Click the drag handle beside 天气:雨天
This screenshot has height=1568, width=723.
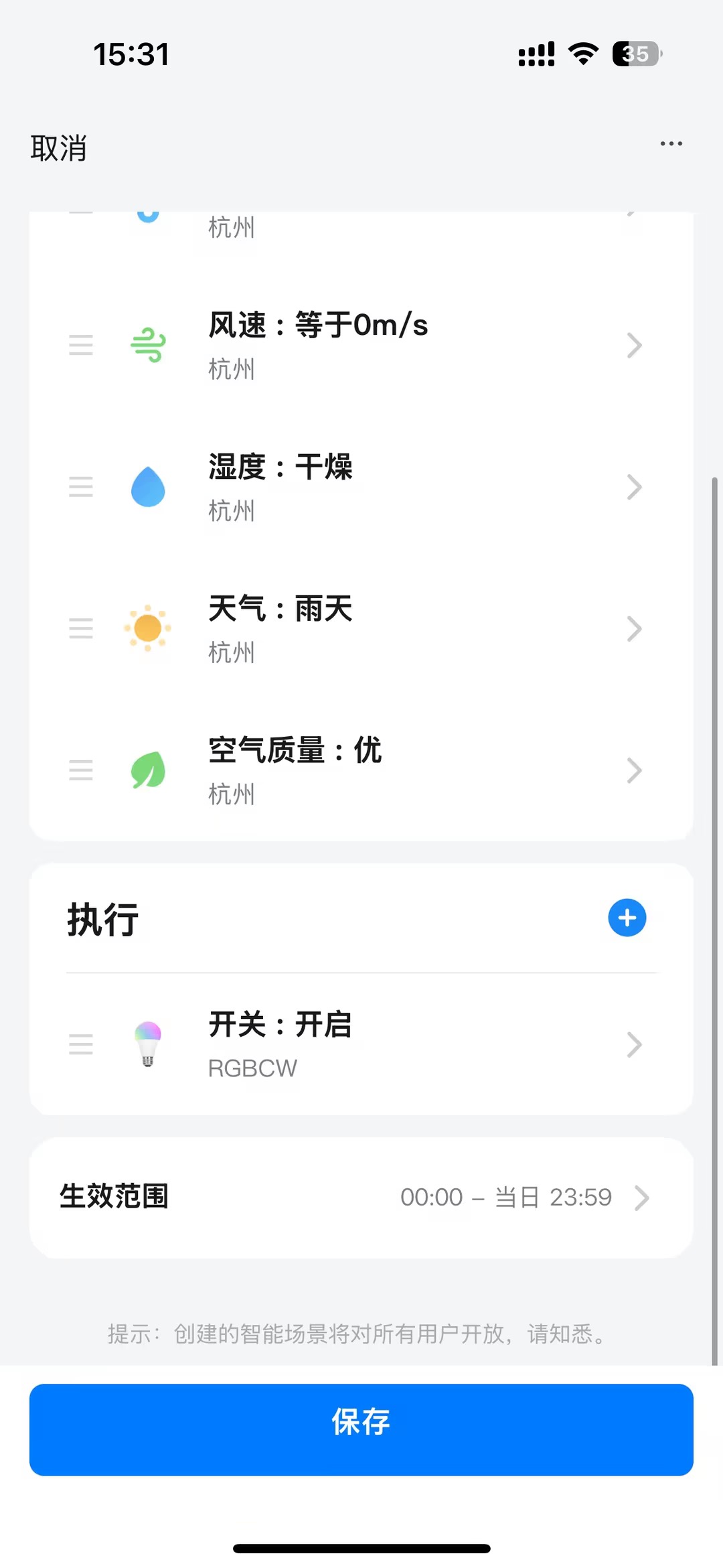coord(81,629)
